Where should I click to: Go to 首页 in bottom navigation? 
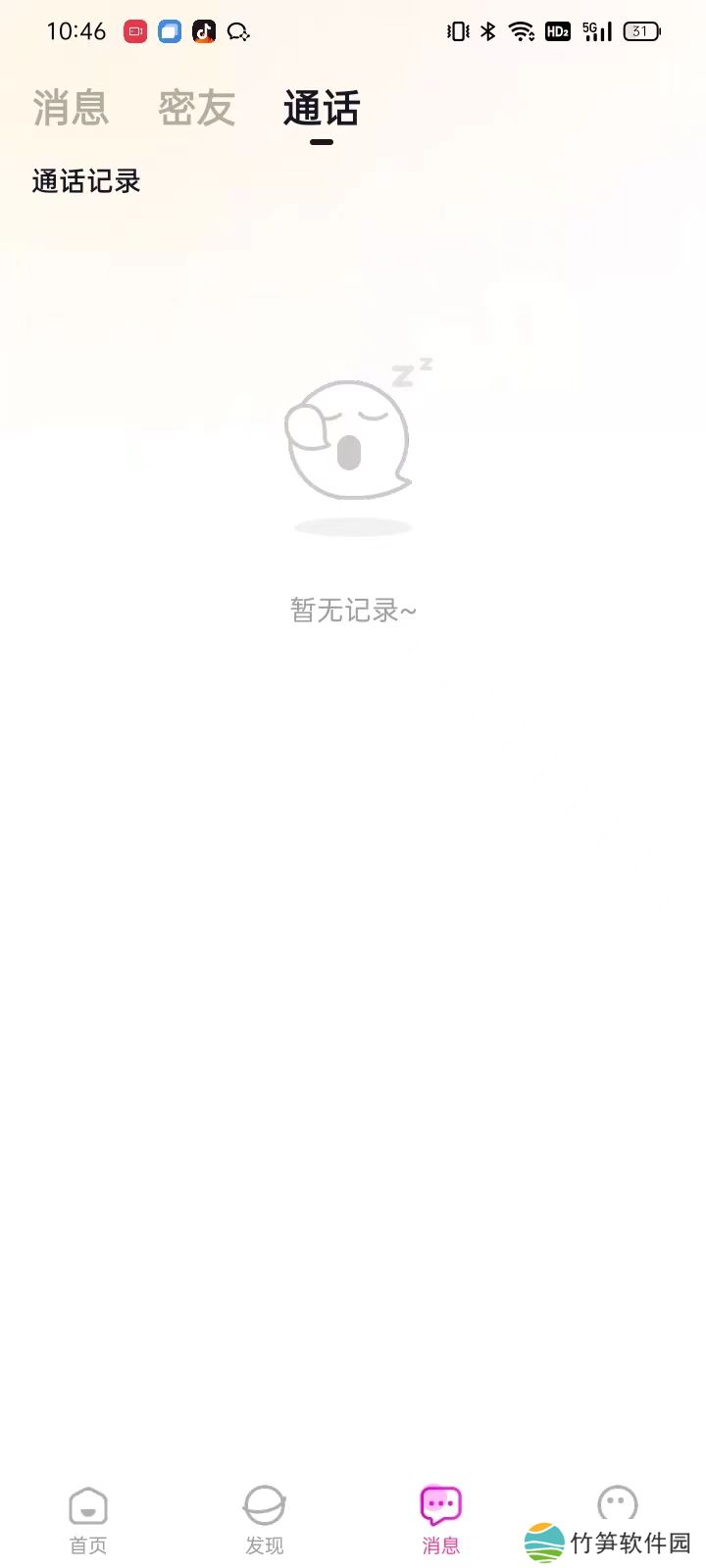(x=88, y=1519)
